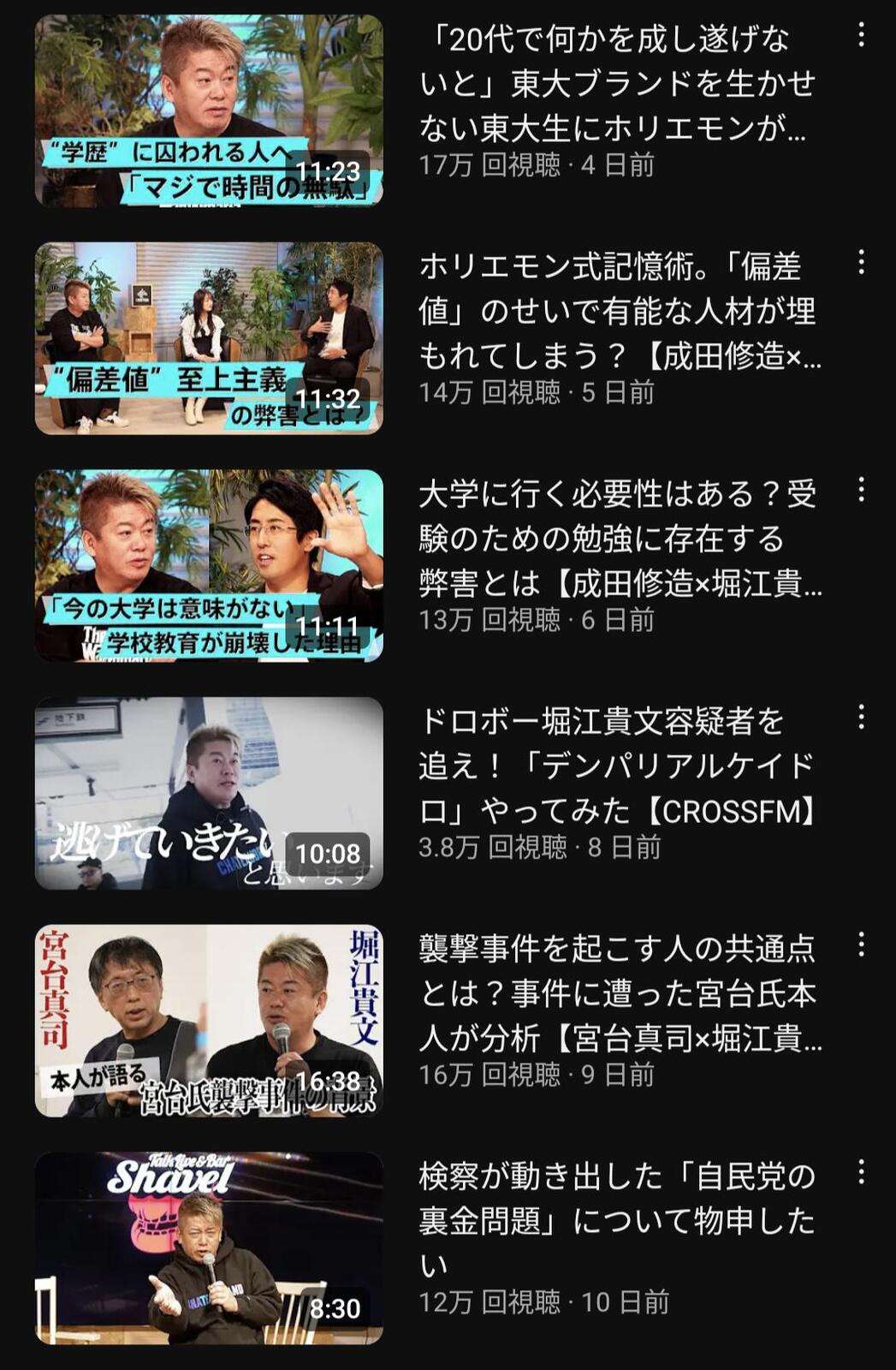Open options for the 襲撃事件を起こす人の共通点 video
The height and width of the screenshot is (1370, 896).
pos(861,944)
